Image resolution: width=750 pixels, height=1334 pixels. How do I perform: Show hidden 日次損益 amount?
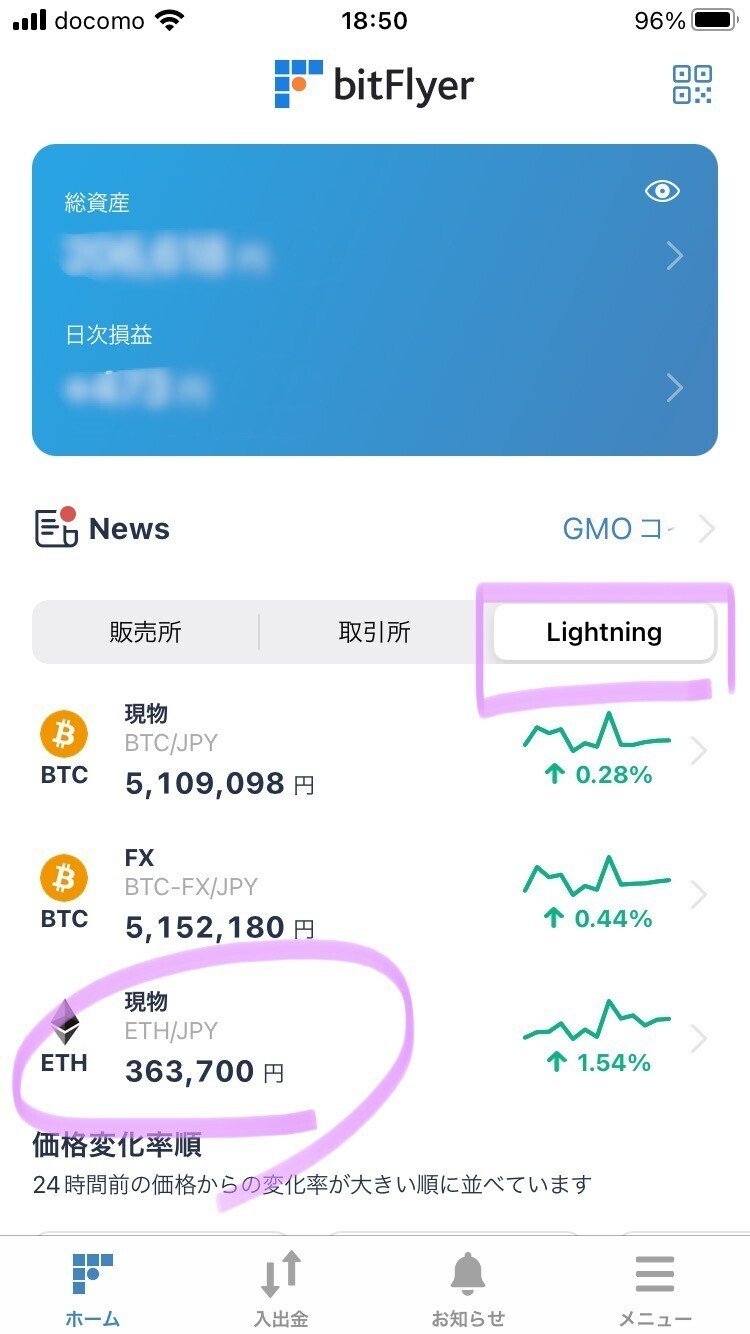tap(673, 388)
